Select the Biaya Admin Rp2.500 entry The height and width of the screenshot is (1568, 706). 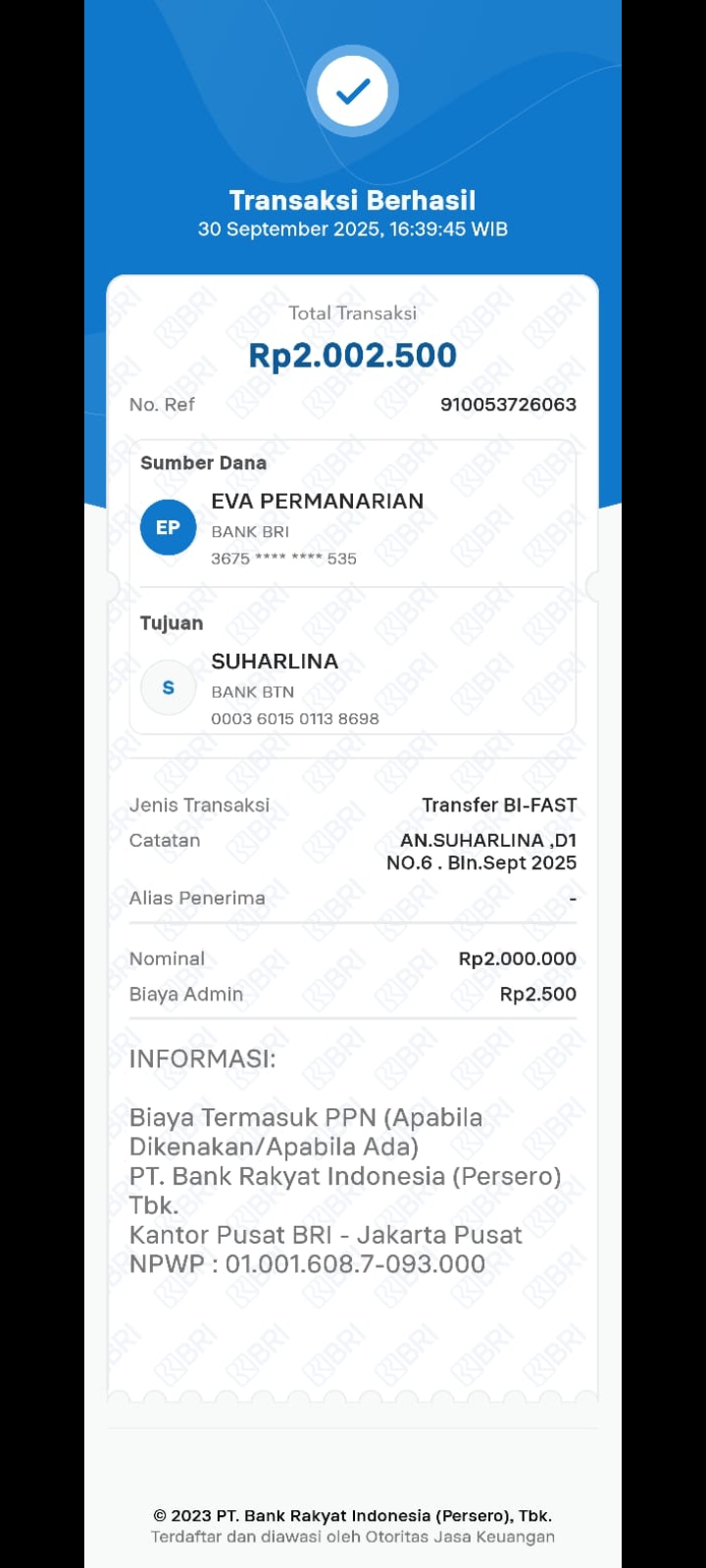click(x=352, y=994)
